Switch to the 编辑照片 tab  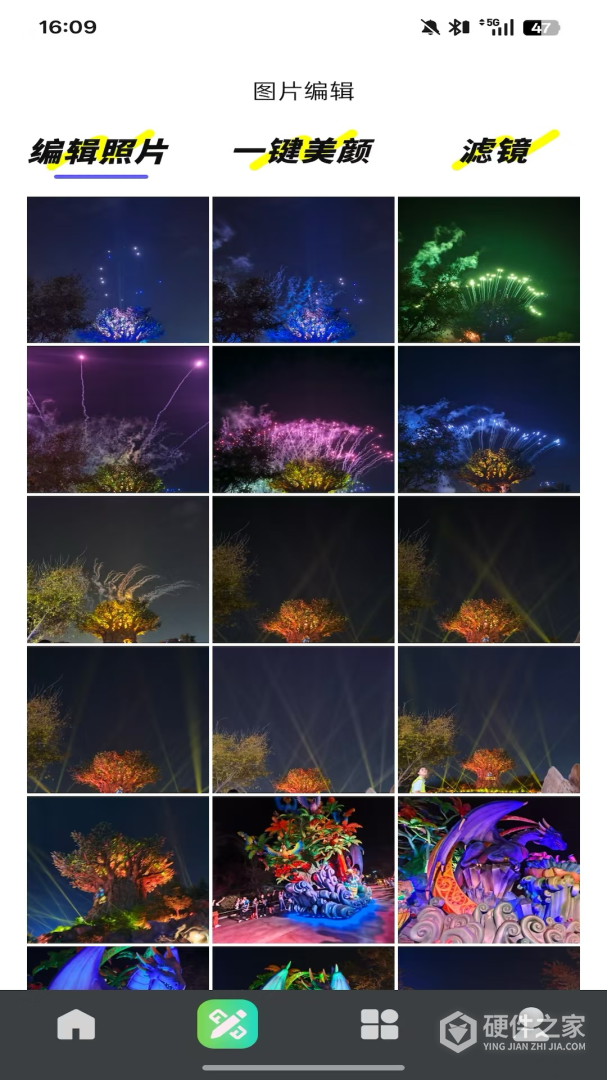coord(99,152)
